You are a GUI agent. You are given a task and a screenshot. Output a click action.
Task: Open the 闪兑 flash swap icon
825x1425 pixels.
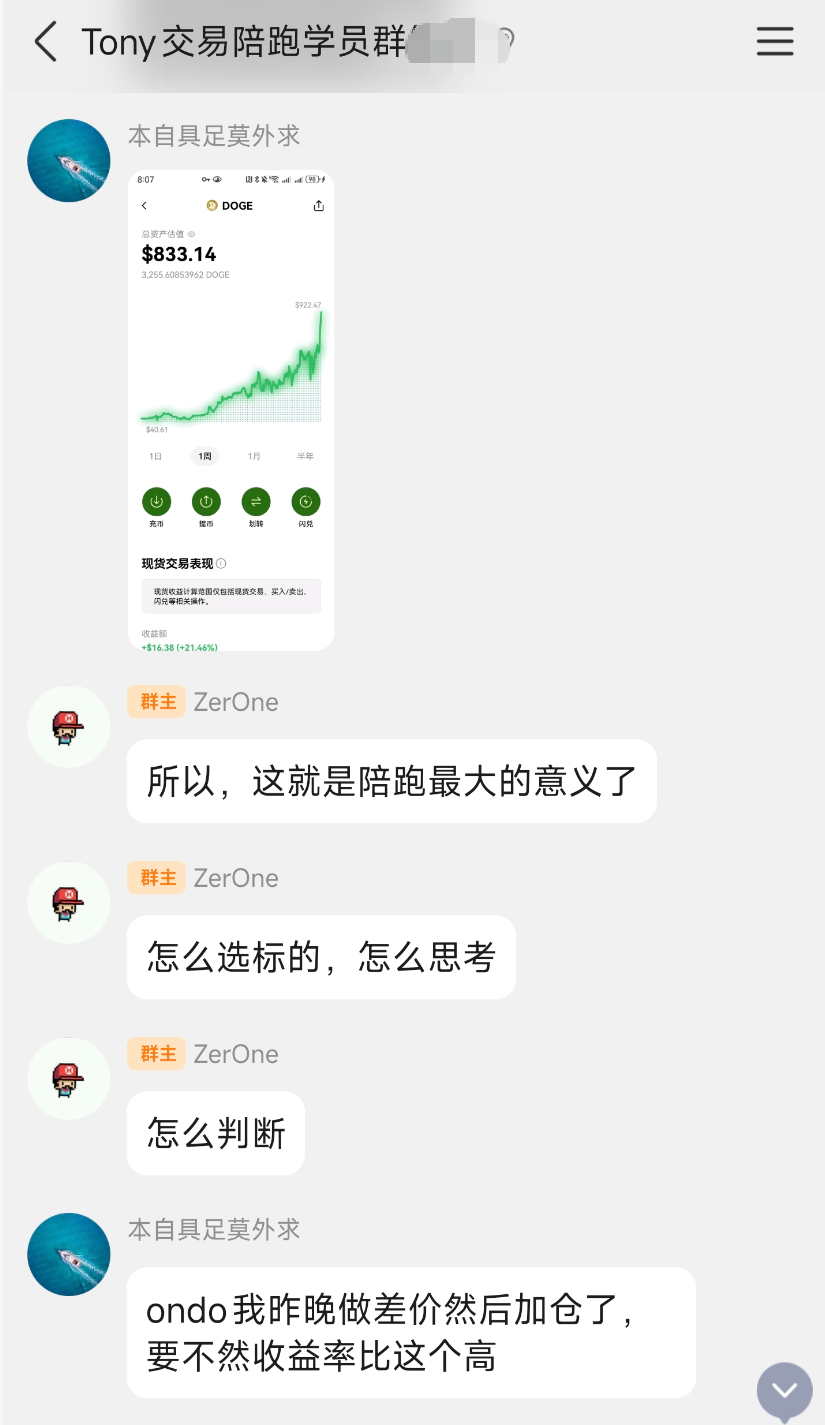pyautogui.click(x=305, y=503)
